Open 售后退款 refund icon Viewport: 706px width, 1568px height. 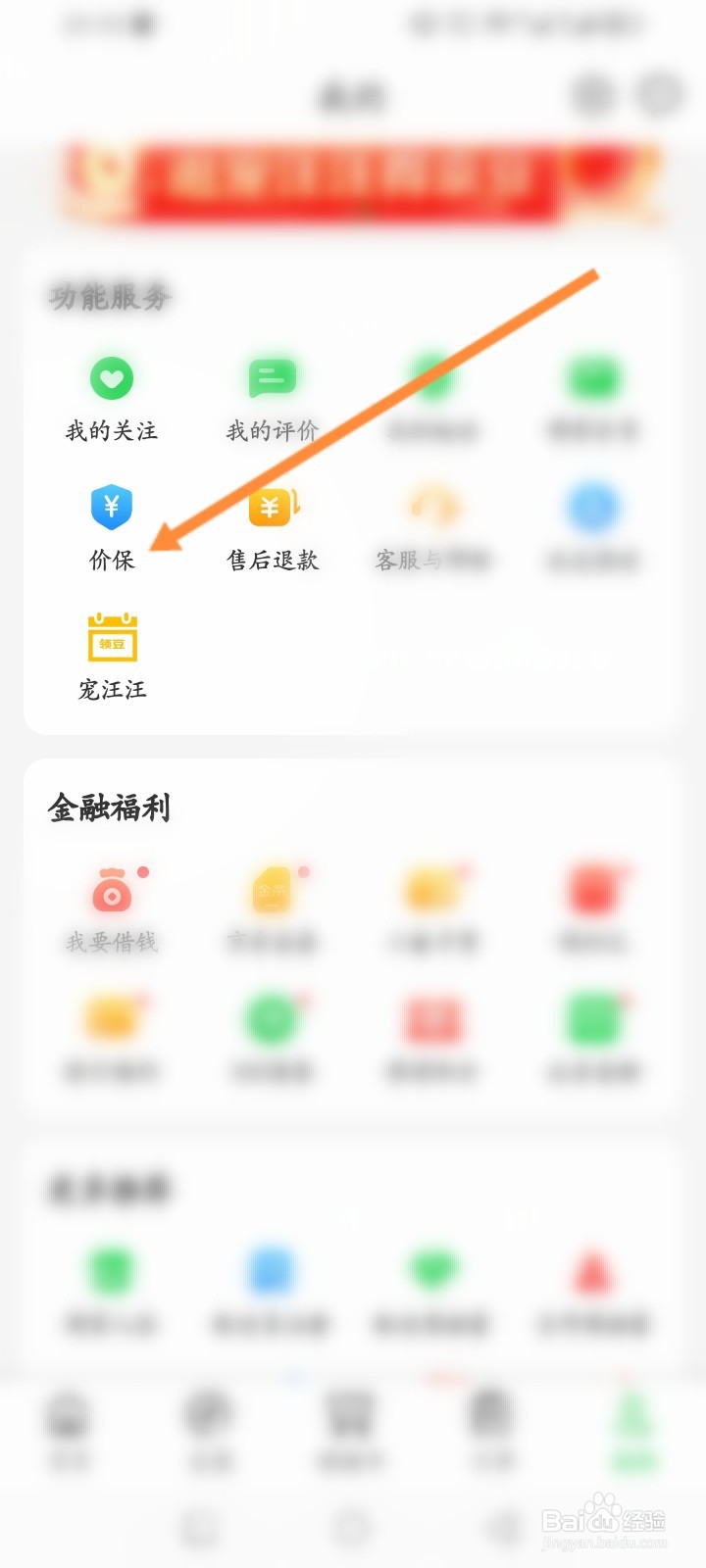point(271,508)
